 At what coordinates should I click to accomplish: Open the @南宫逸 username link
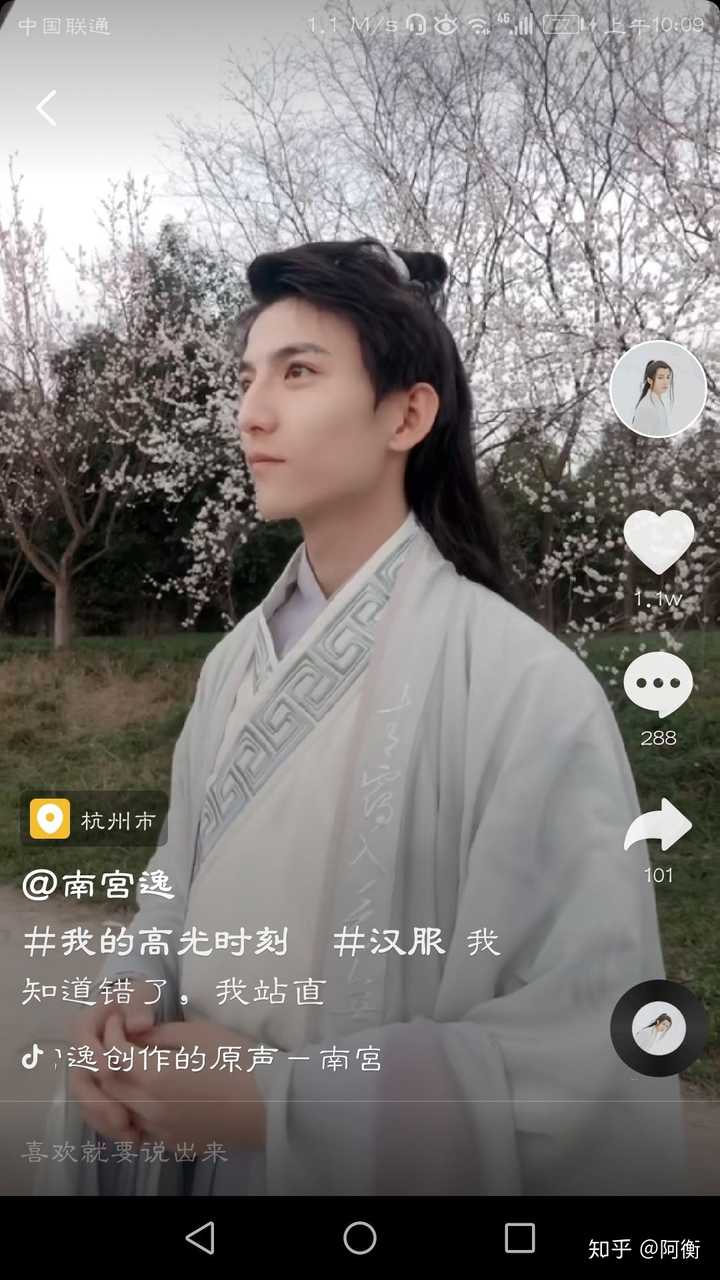click(99, 884)
